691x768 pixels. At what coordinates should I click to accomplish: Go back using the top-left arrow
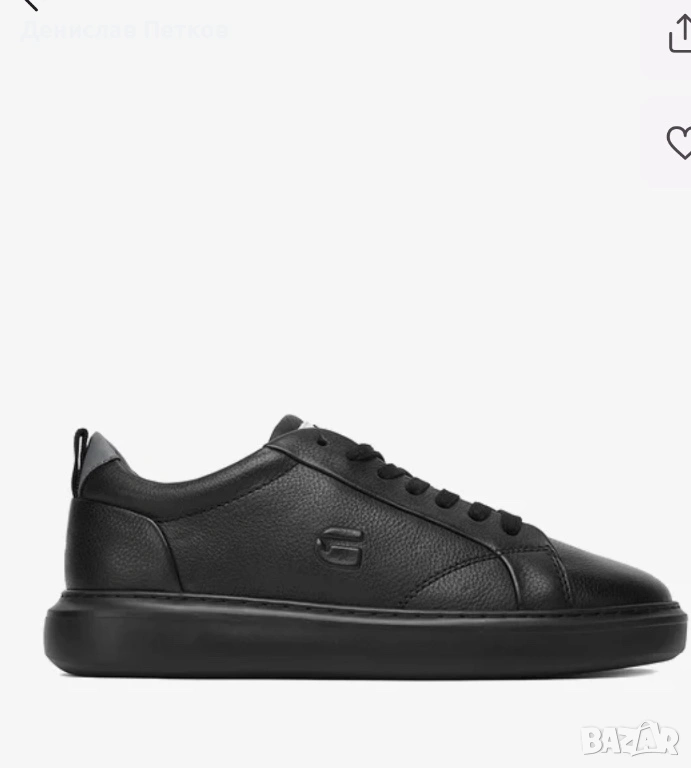28,4
